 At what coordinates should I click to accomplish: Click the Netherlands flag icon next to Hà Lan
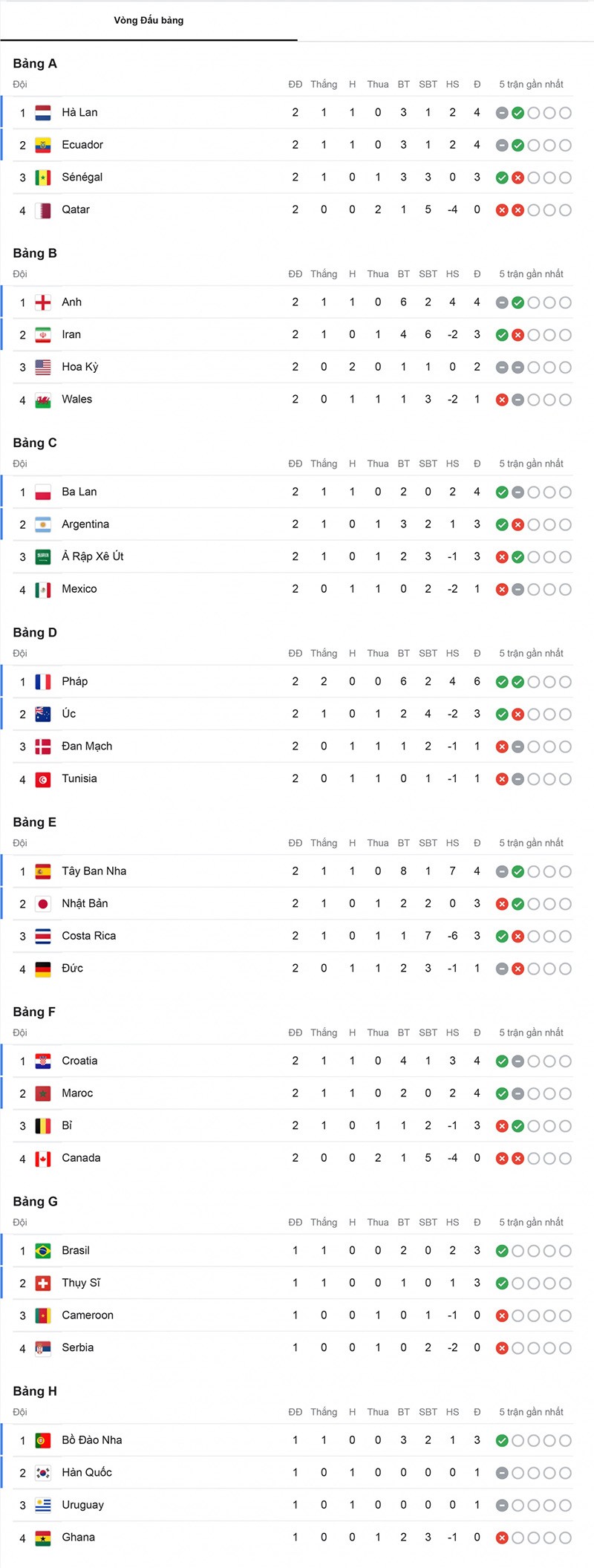pyautogui.click(x=44, y=112)
